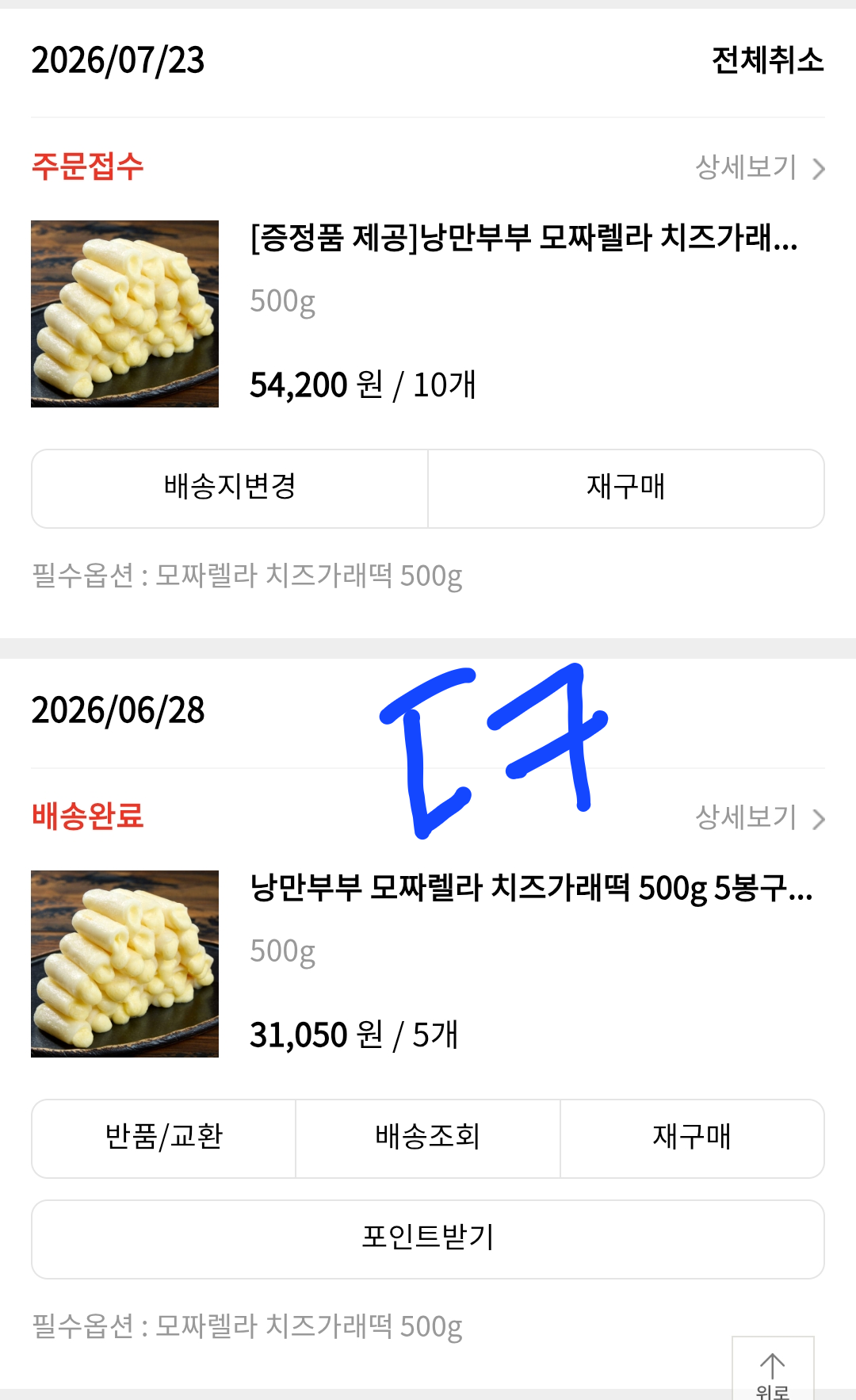Image resolution: width=856 pixels, height=1400 pixels.
Task: Open the 낭만부부 모짜렐라 치즈가래떡 500g 5봉구 title
Action: click(x=531, y=888)
